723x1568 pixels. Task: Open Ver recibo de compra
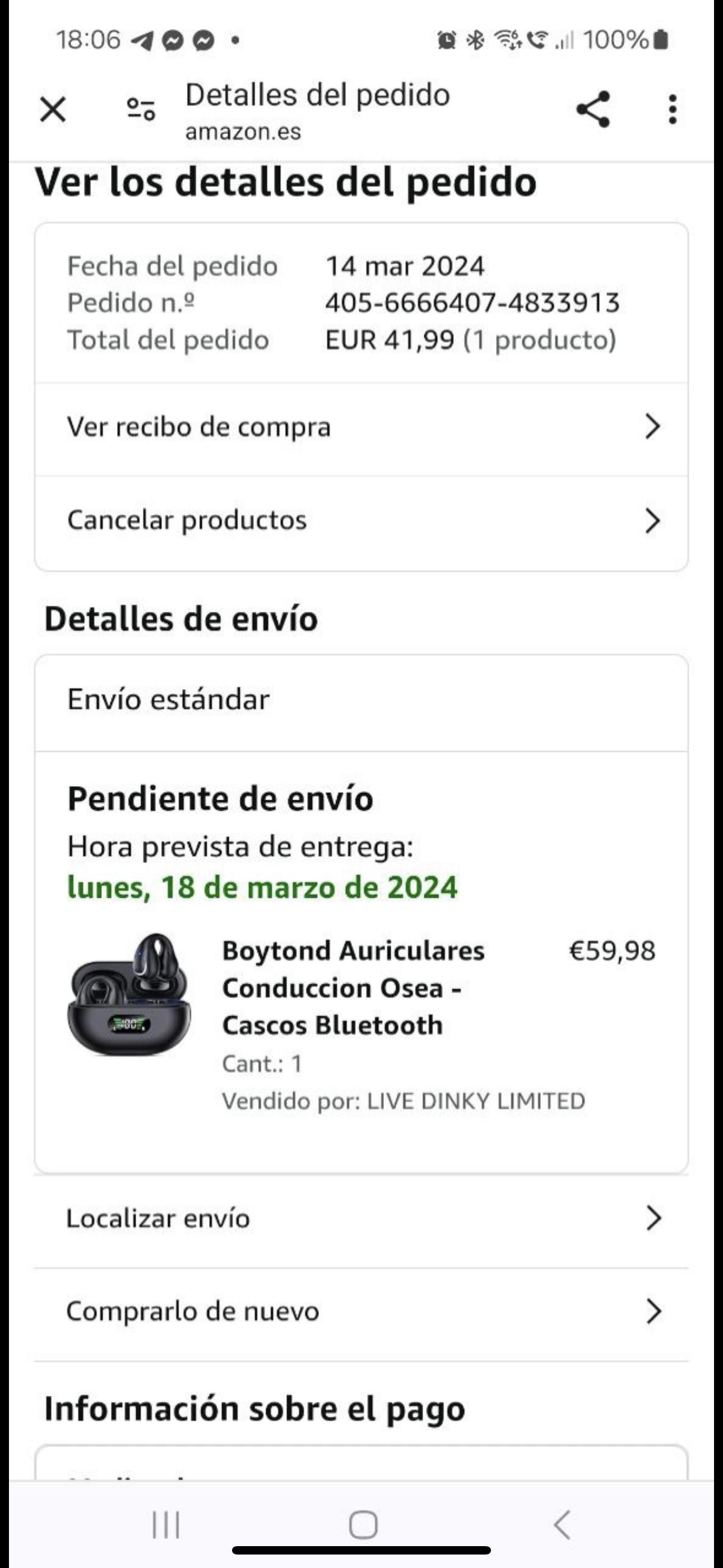pos(361,427)
